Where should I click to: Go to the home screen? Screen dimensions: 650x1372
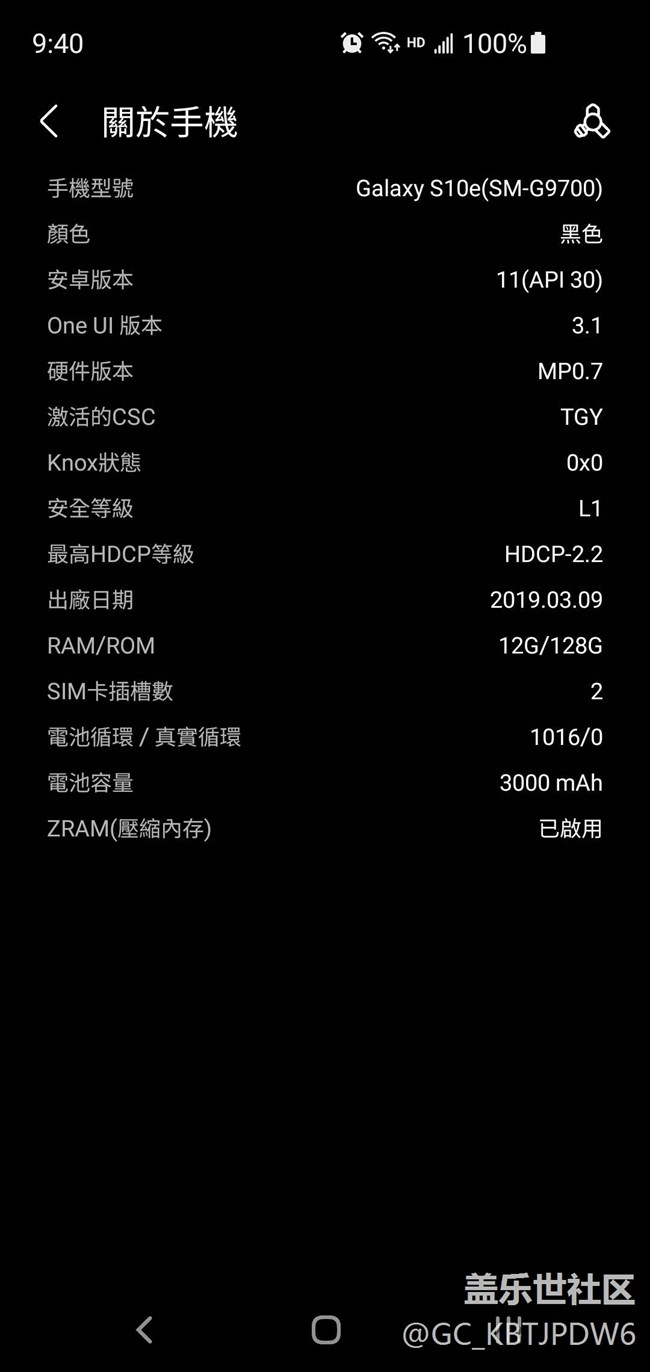(x=326, y=1329)
